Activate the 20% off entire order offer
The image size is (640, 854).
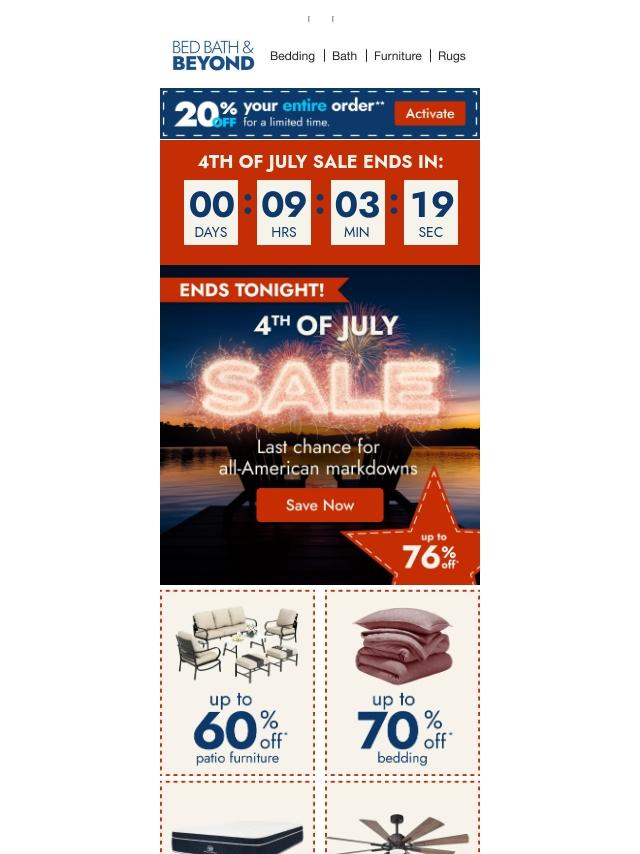[429, 114]
